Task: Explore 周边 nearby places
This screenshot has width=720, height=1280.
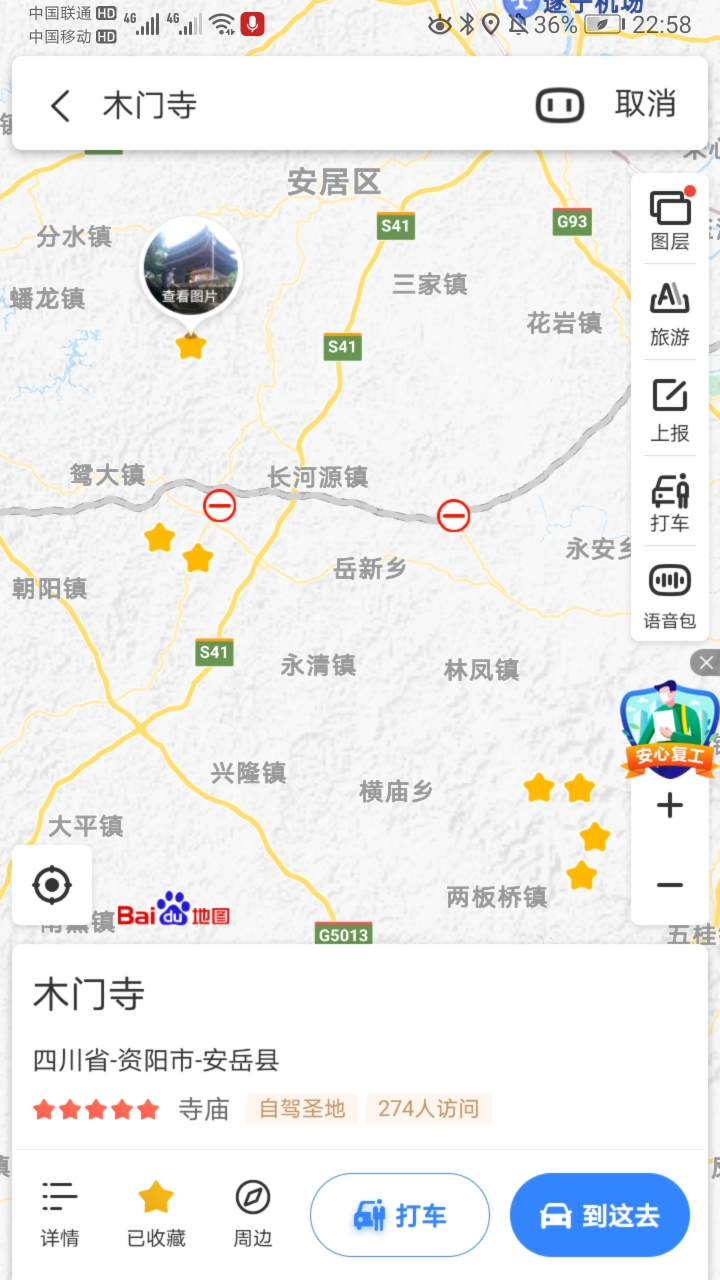Action: pyautogui.click(x=253, y=1213)
